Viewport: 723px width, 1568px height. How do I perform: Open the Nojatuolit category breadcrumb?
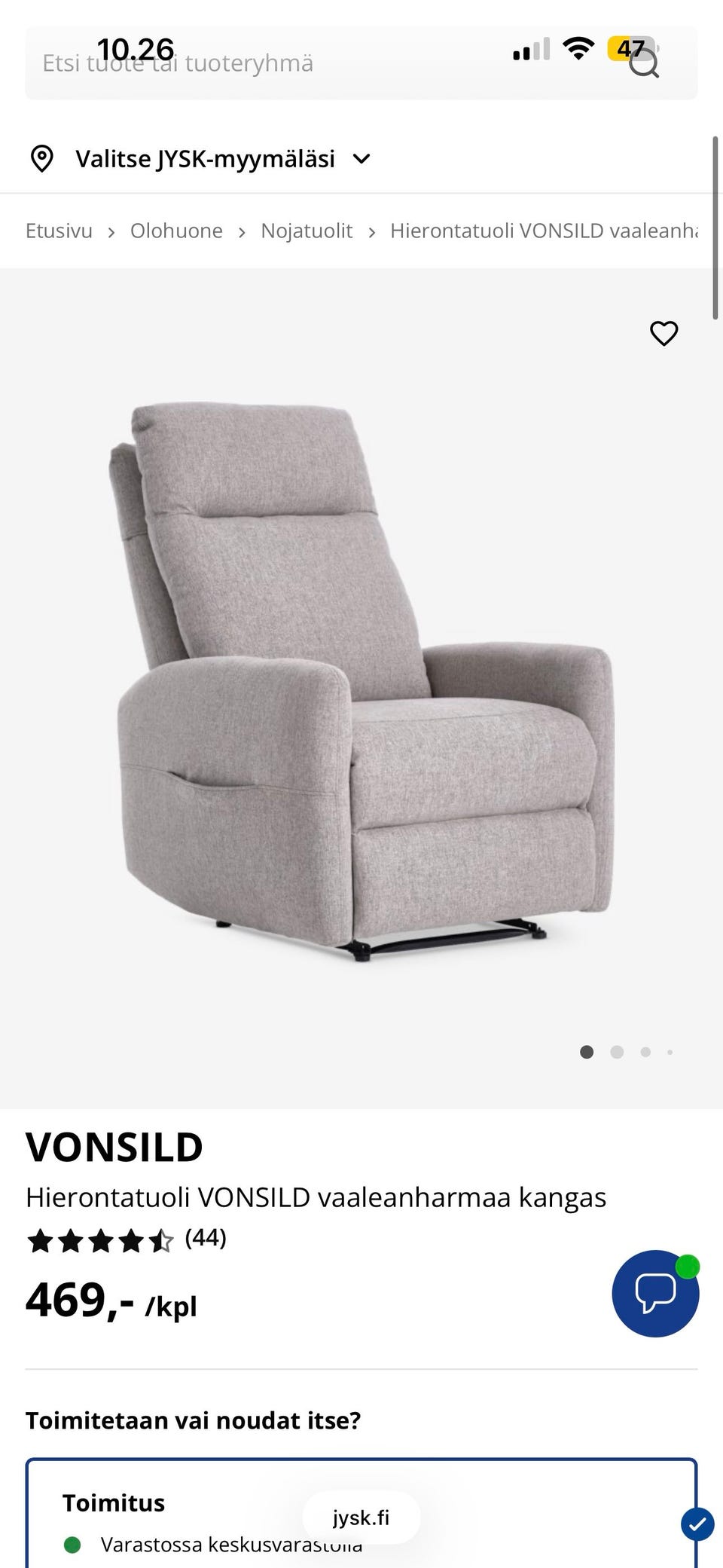(x=307, y=231)
